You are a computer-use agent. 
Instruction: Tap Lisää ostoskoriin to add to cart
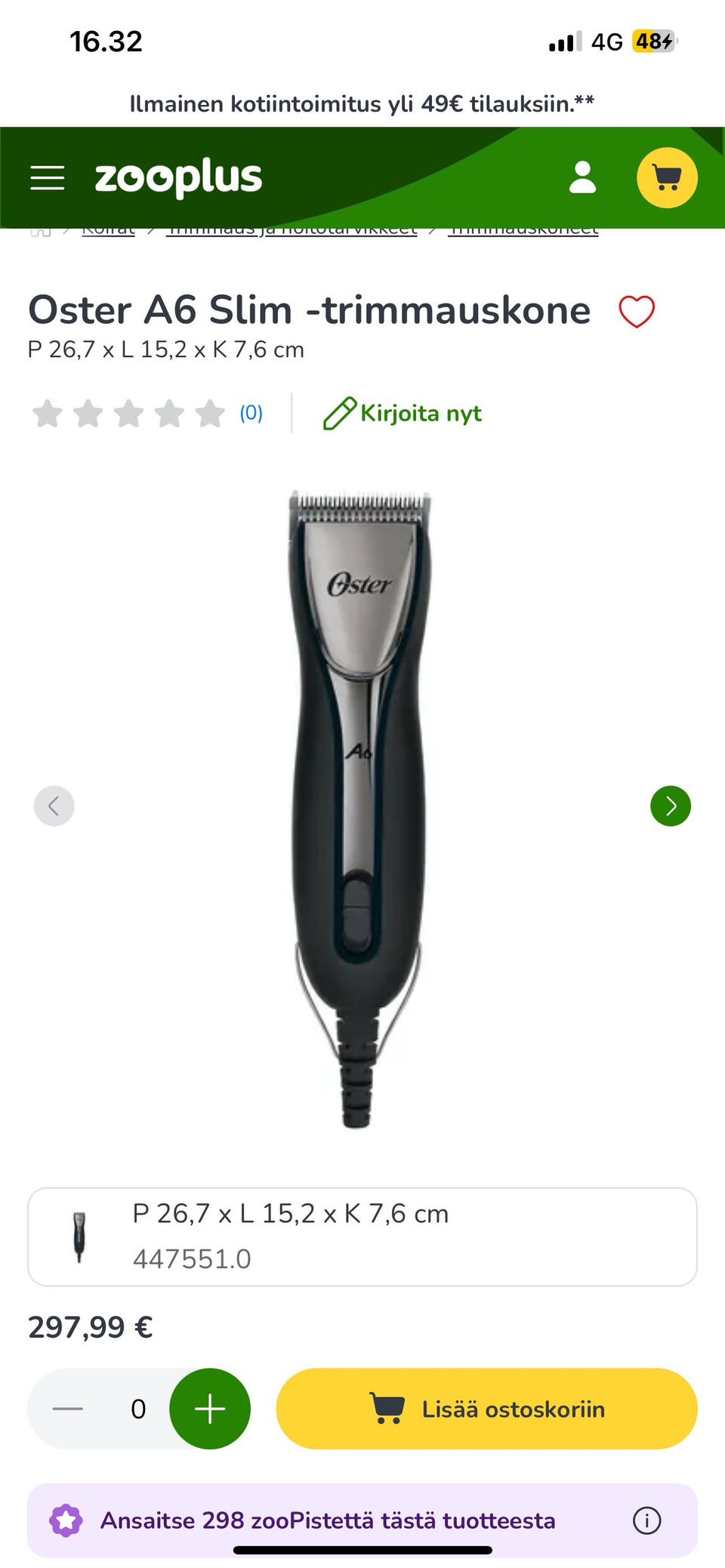tap(487, 1409)
